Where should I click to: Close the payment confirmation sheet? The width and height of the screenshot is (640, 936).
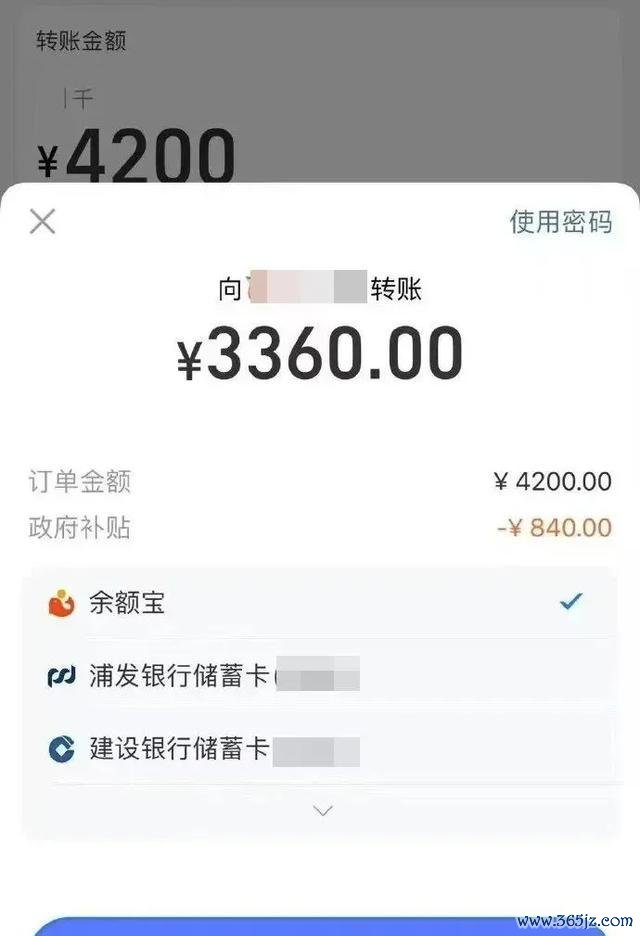42,221
